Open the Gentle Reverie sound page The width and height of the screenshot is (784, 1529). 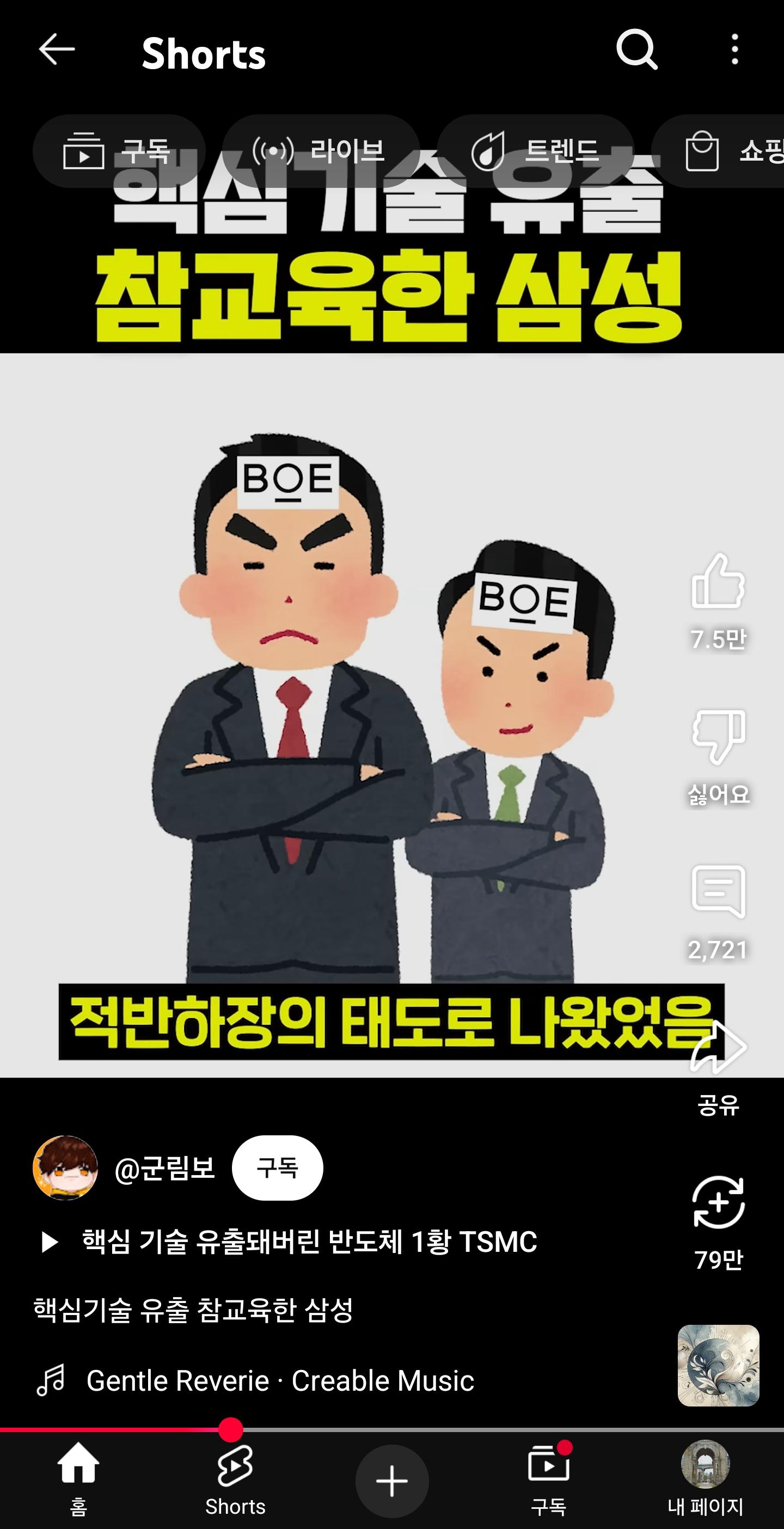[279, 1380]
